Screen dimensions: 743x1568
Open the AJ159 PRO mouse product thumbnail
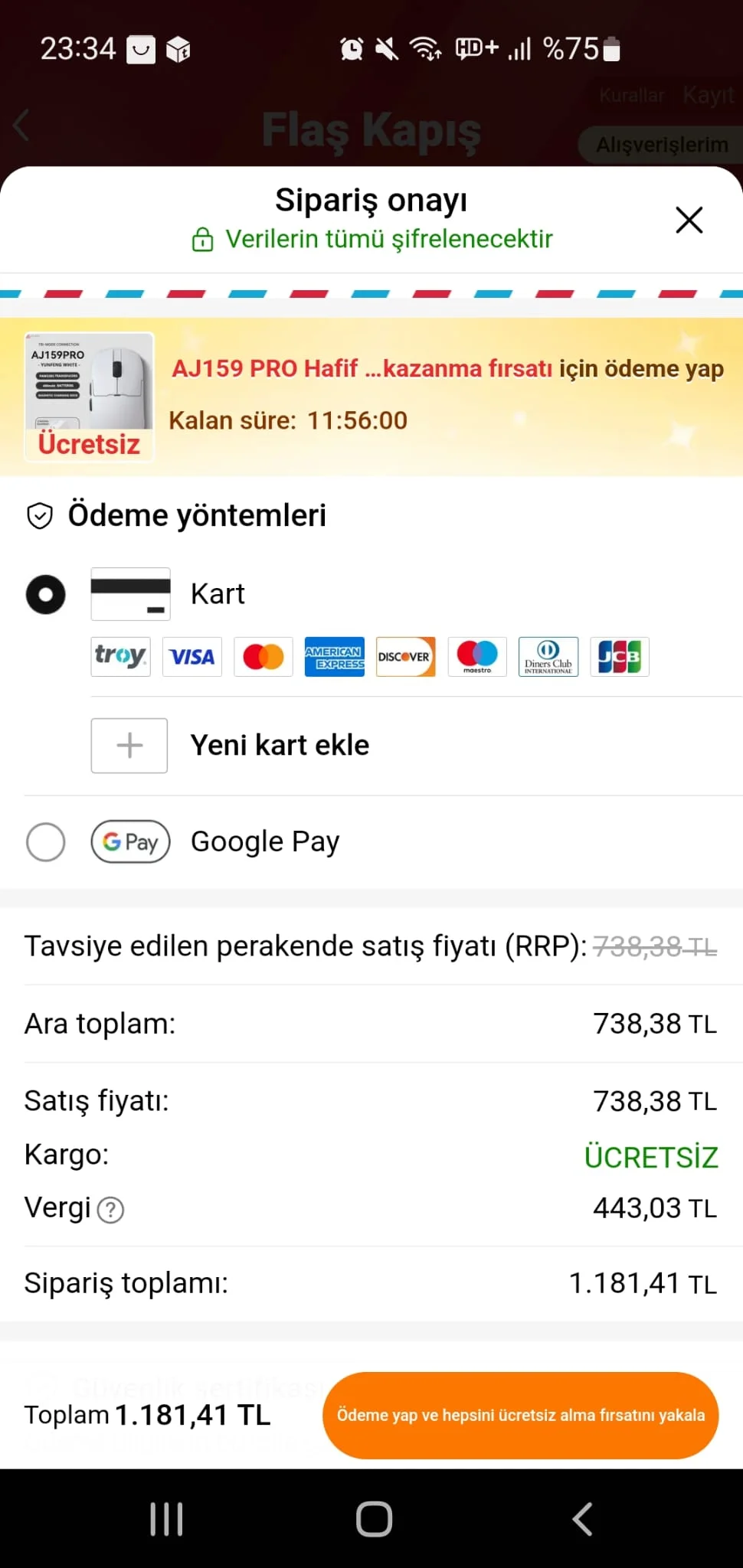(x=89, y=397)
